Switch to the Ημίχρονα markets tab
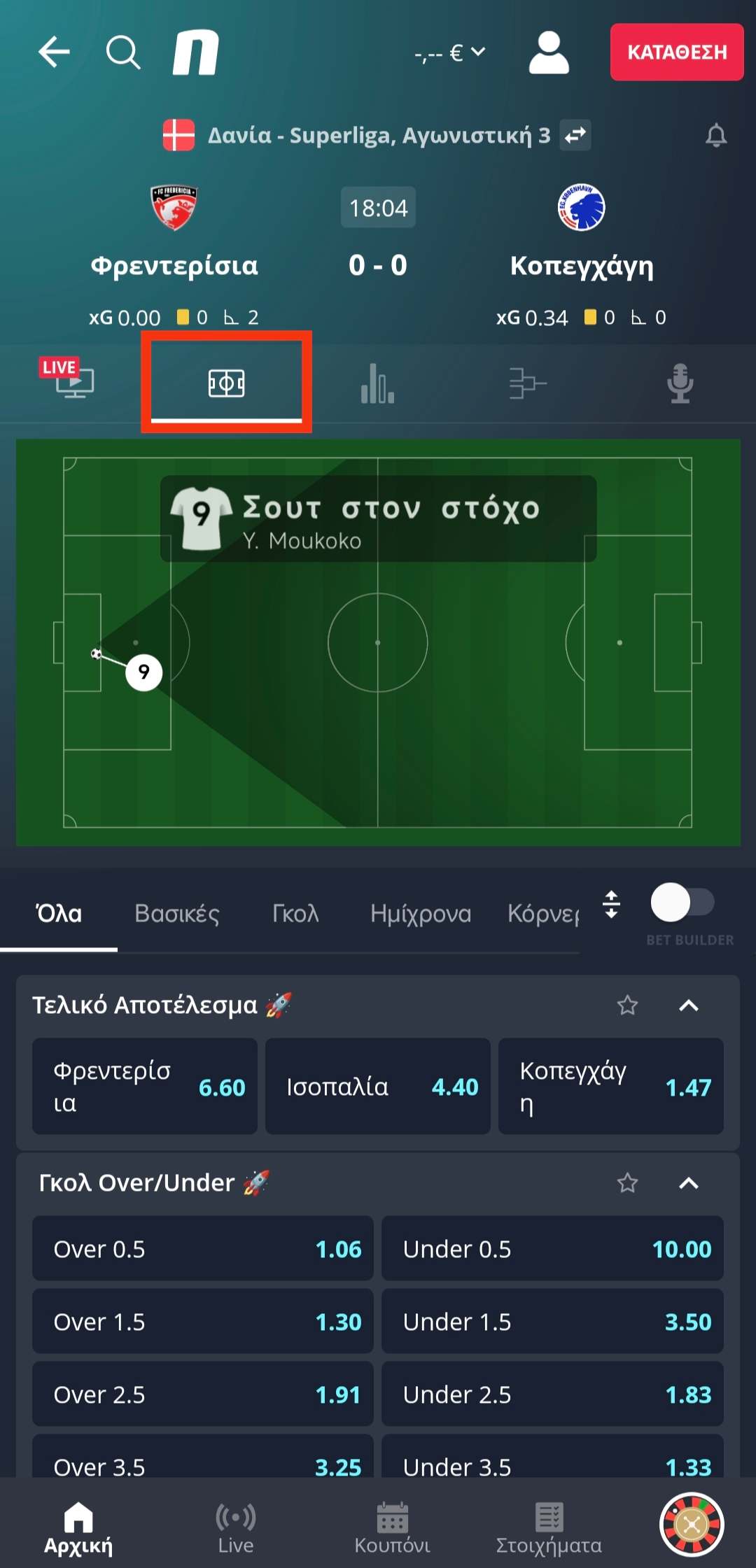Image resolution: width=756 pixels, height=1568 pixels. click(421, 914)
